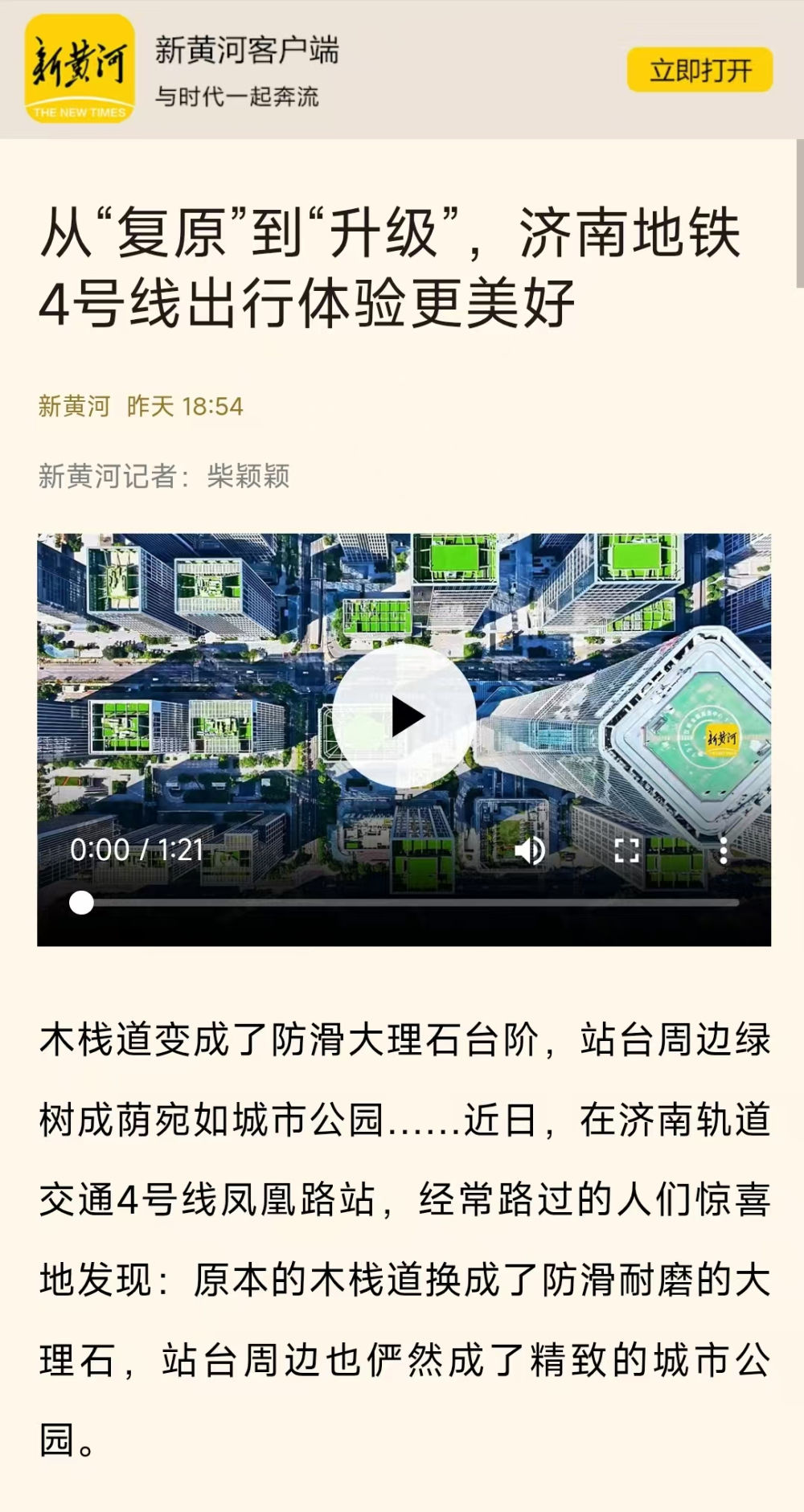Enter fullscreen video mode
804x1512 pixels.
click(x=626, y=850)
